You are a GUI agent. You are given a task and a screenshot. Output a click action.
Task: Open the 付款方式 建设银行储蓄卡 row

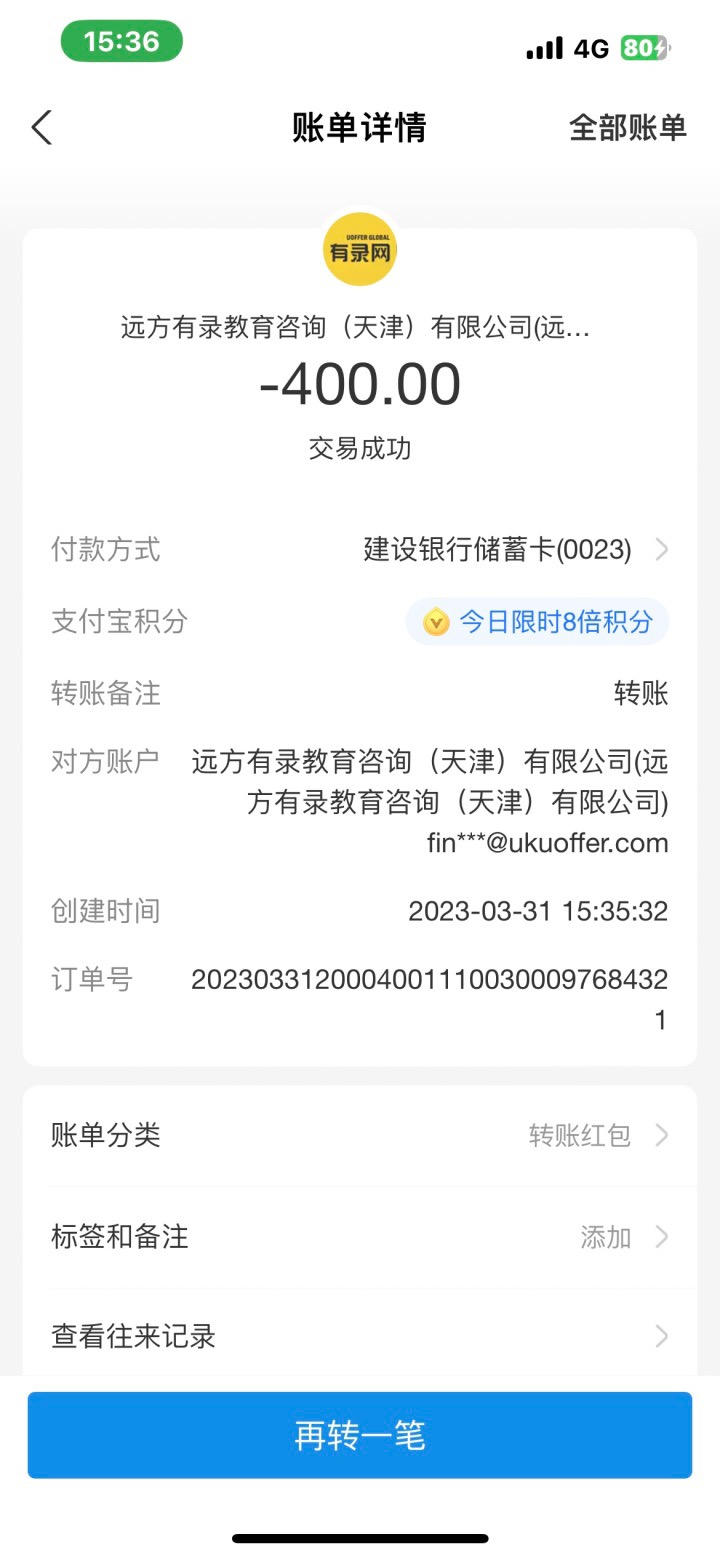[510, 549]
